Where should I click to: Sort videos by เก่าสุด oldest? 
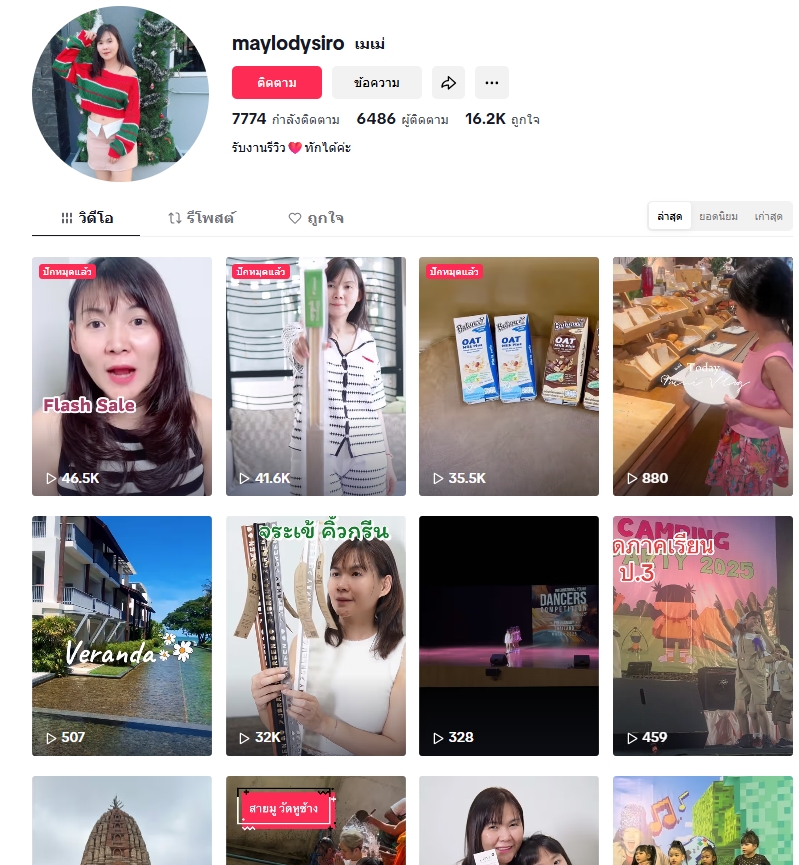(768, 216)
